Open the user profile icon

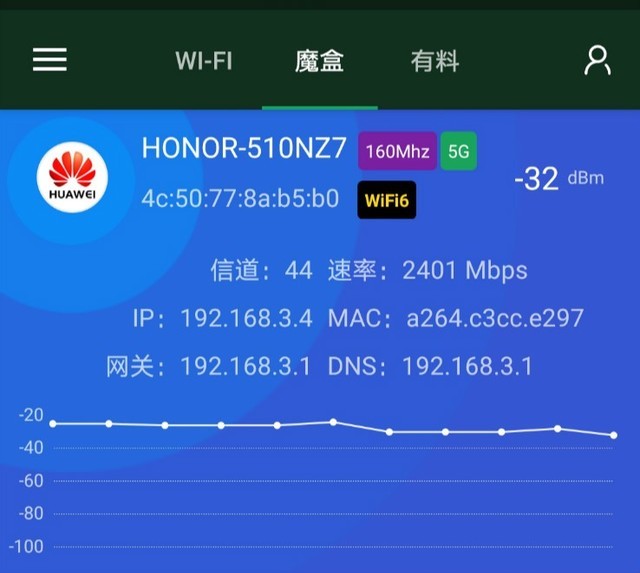pos(597,60)
